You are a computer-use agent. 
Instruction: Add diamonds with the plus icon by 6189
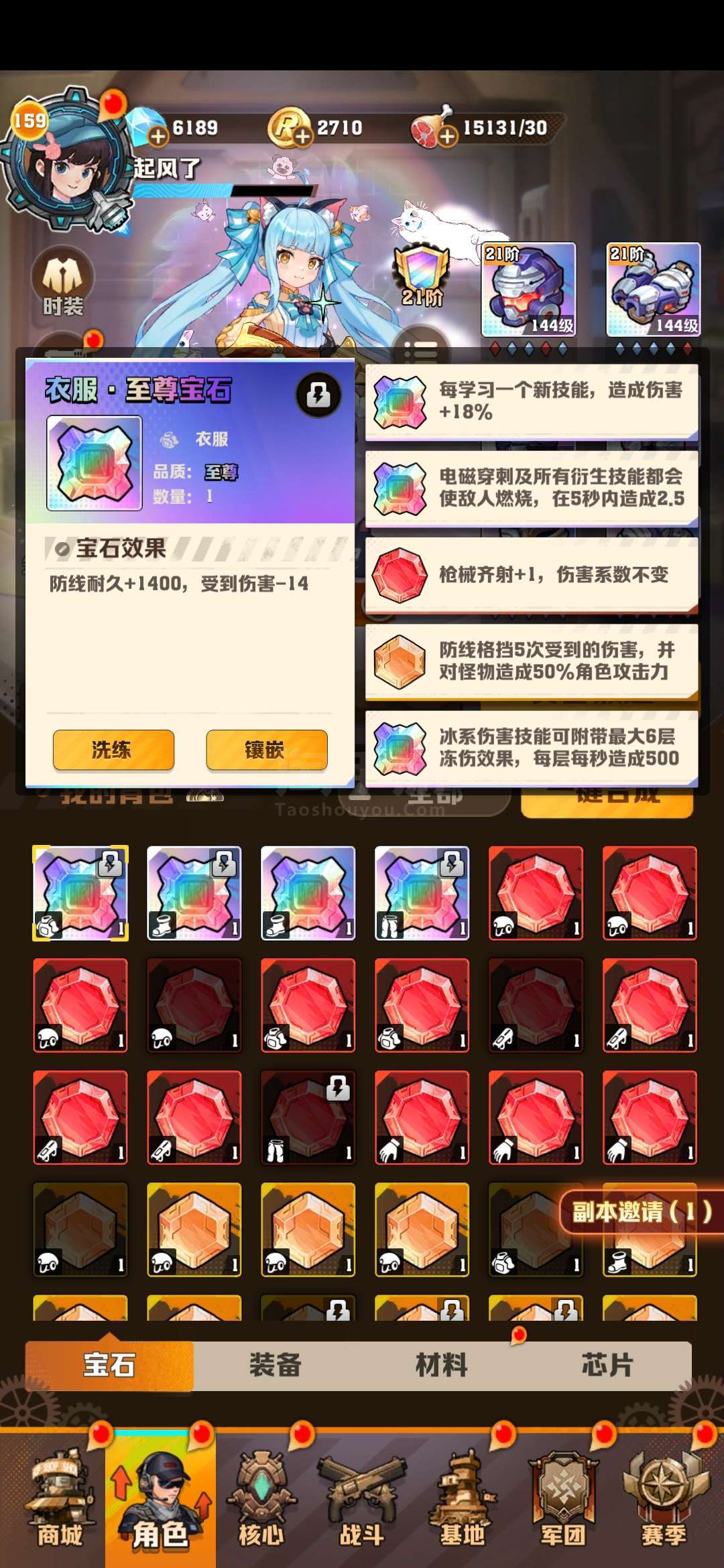click(x=158, y=137)
